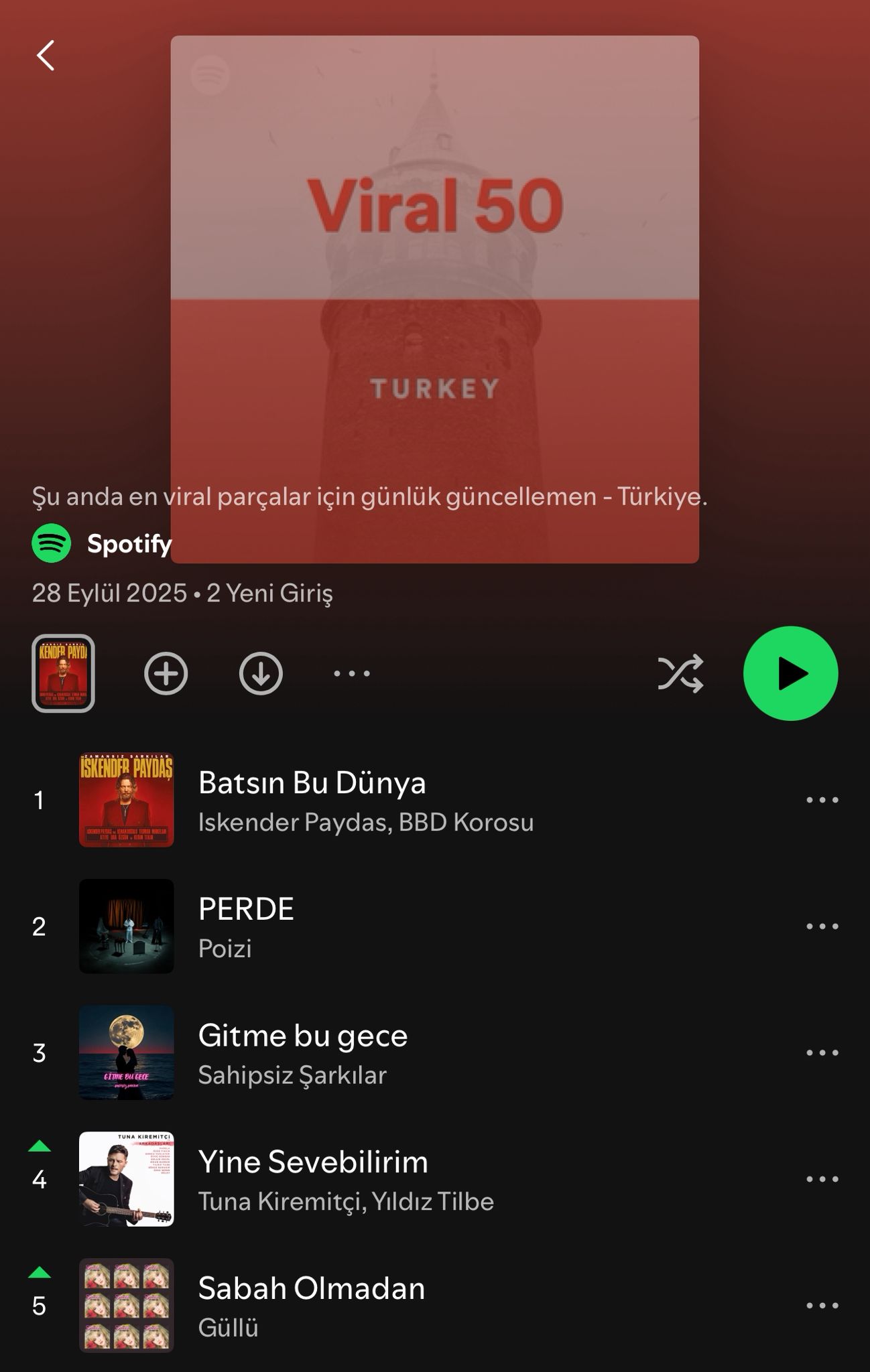Download the Viral 50 playlist
Image resolution: width=870 pixels, height=1372 pixels.
261,673
